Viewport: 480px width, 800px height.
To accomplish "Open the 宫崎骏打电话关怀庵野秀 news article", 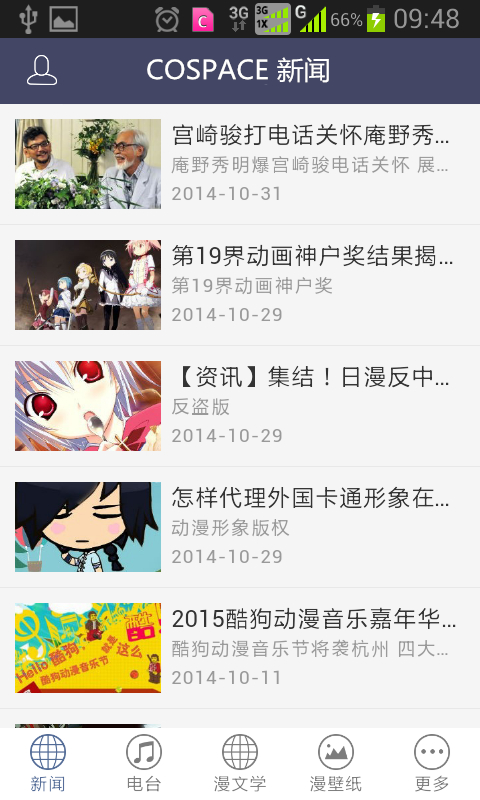I will click(x=240, y=164).
